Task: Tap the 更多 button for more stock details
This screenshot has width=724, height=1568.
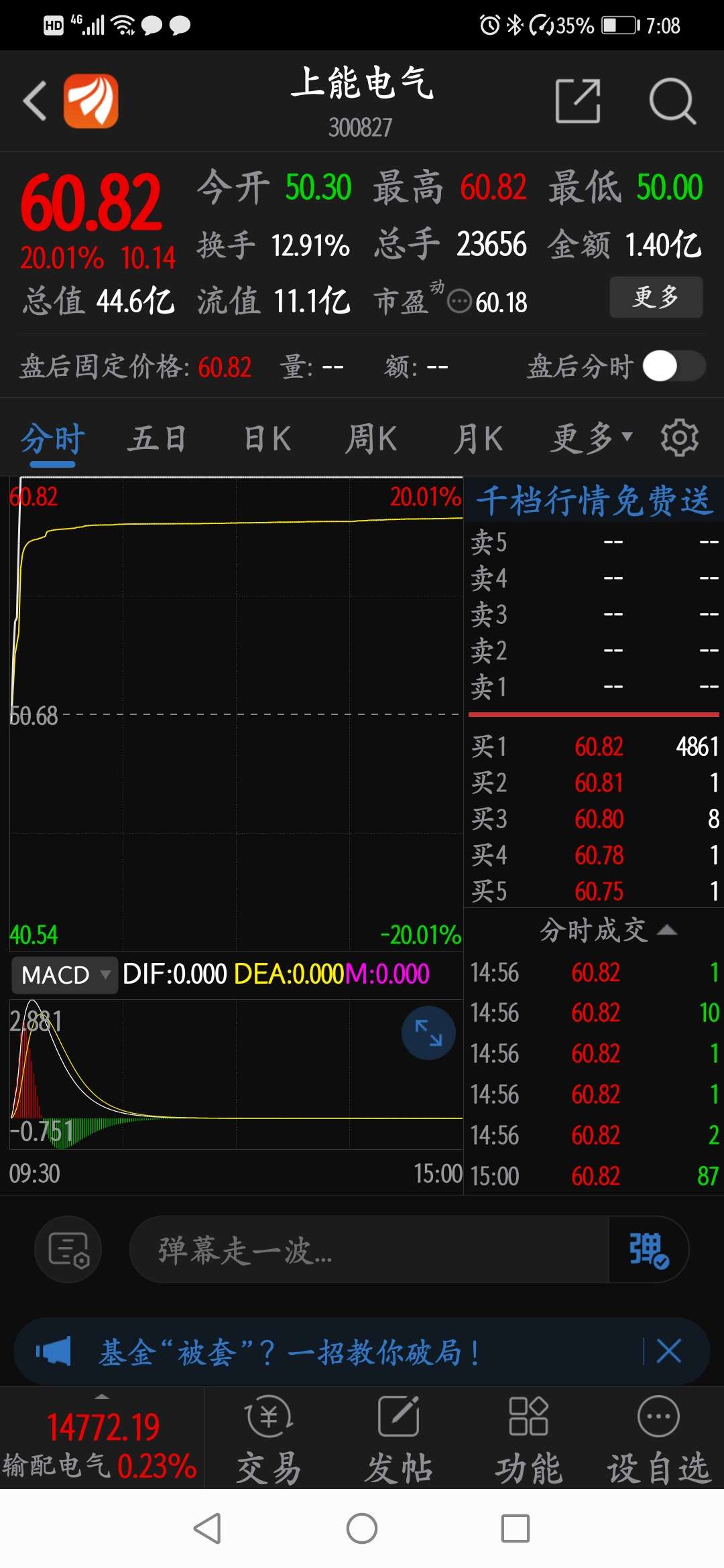Action: tap(655, 297)
